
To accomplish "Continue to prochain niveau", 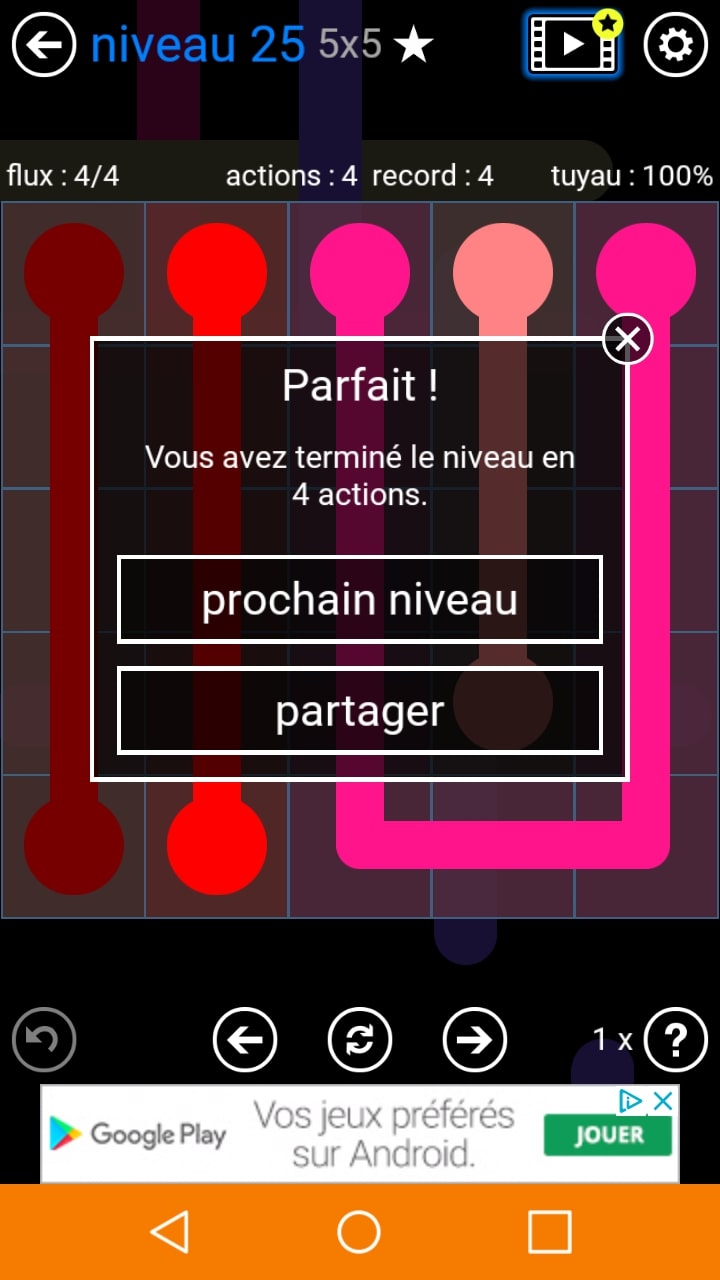I will coord(360,599).
